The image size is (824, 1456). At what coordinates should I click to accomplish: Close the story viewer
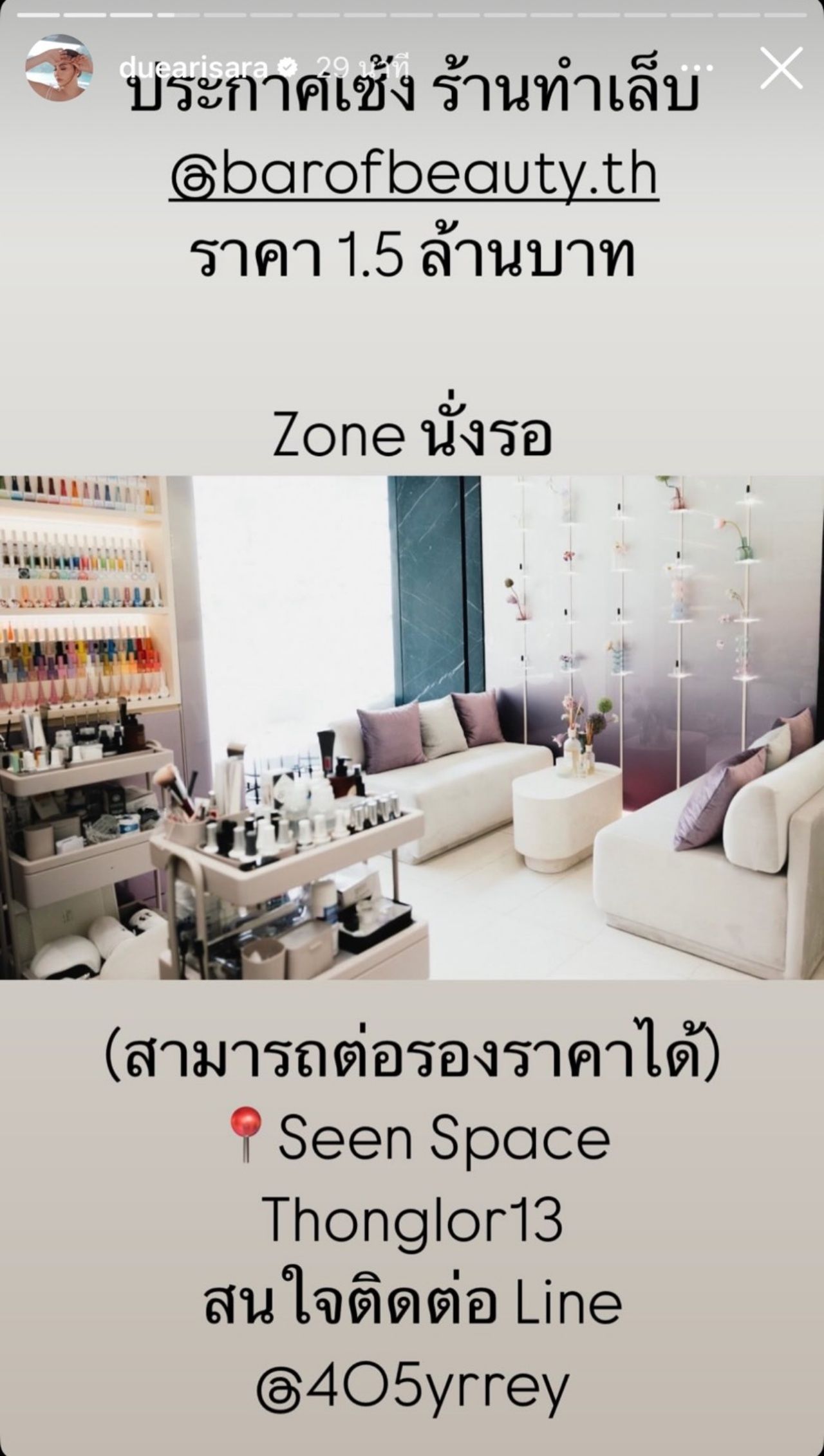(780, 67)
